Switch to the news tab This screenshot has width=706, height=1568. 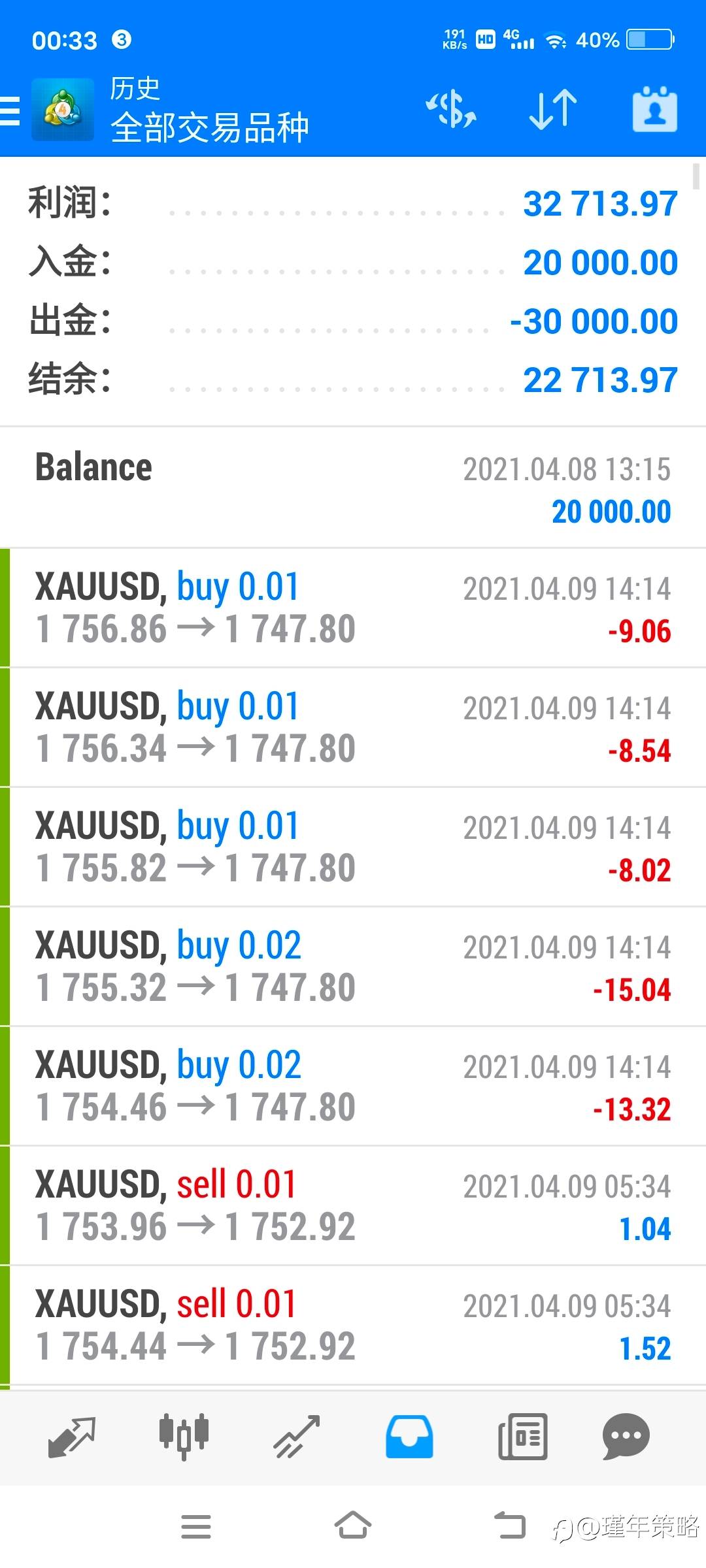(522, 1437)
